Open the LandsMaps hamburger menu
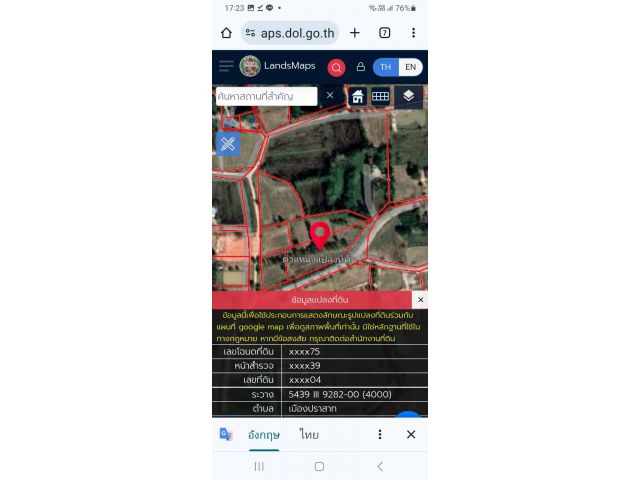The image size is (640, 480). 226,66
